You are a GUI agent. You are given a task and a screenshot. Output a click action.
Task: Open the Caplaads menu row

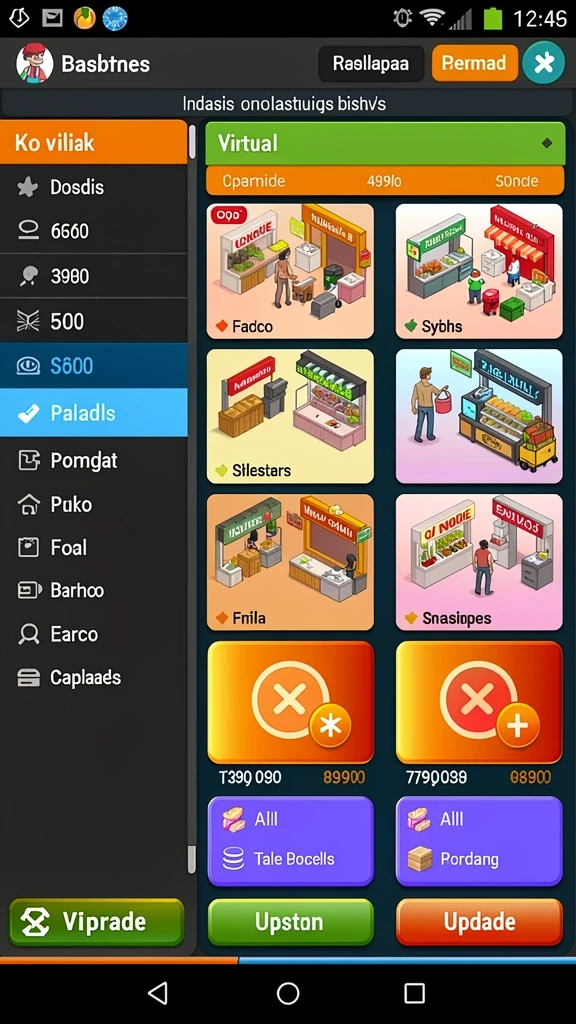point(93,677)
